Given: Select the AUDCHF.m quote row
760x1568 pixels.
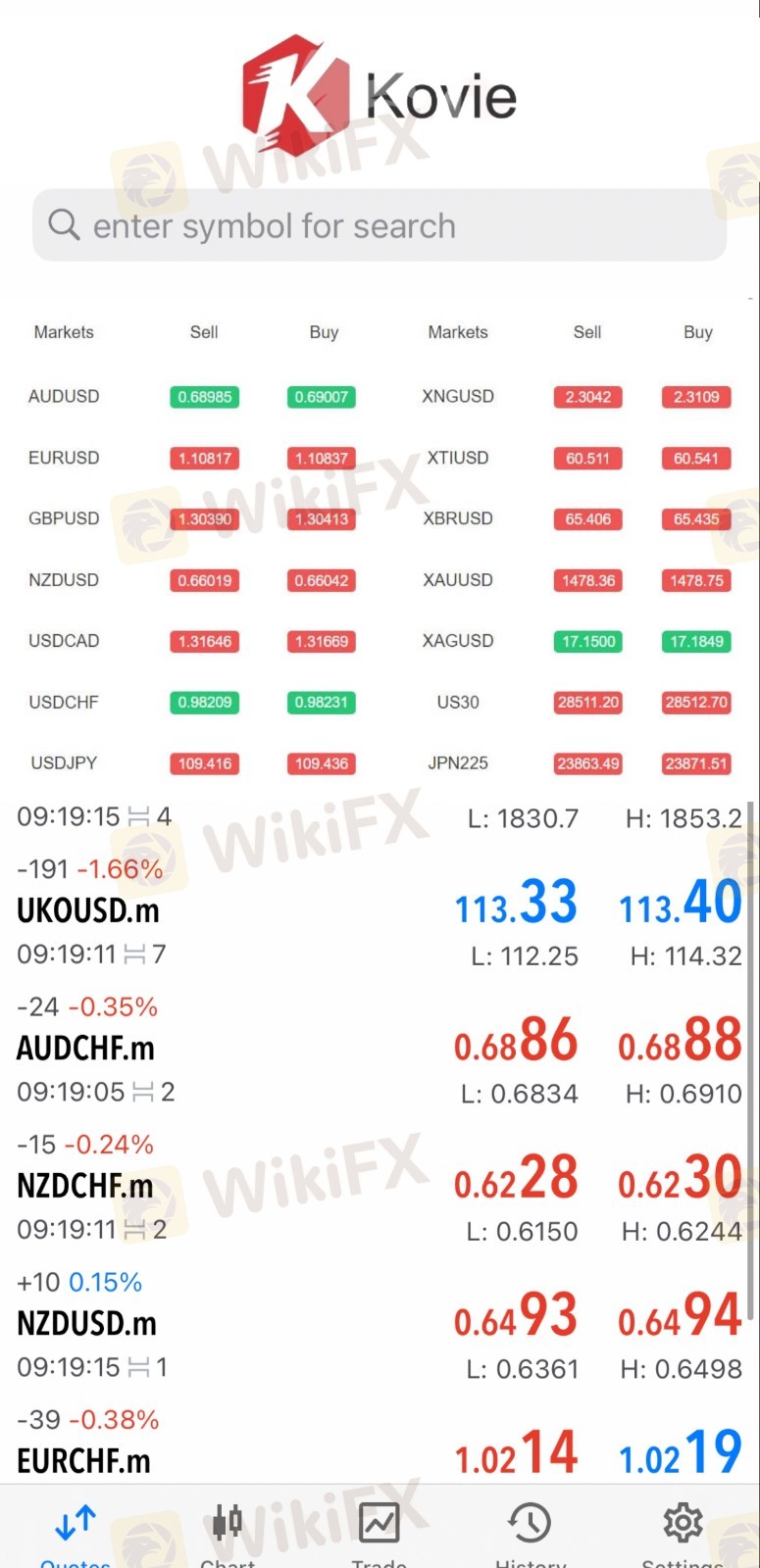Looking at the screenshot, I should point(86,1049).
